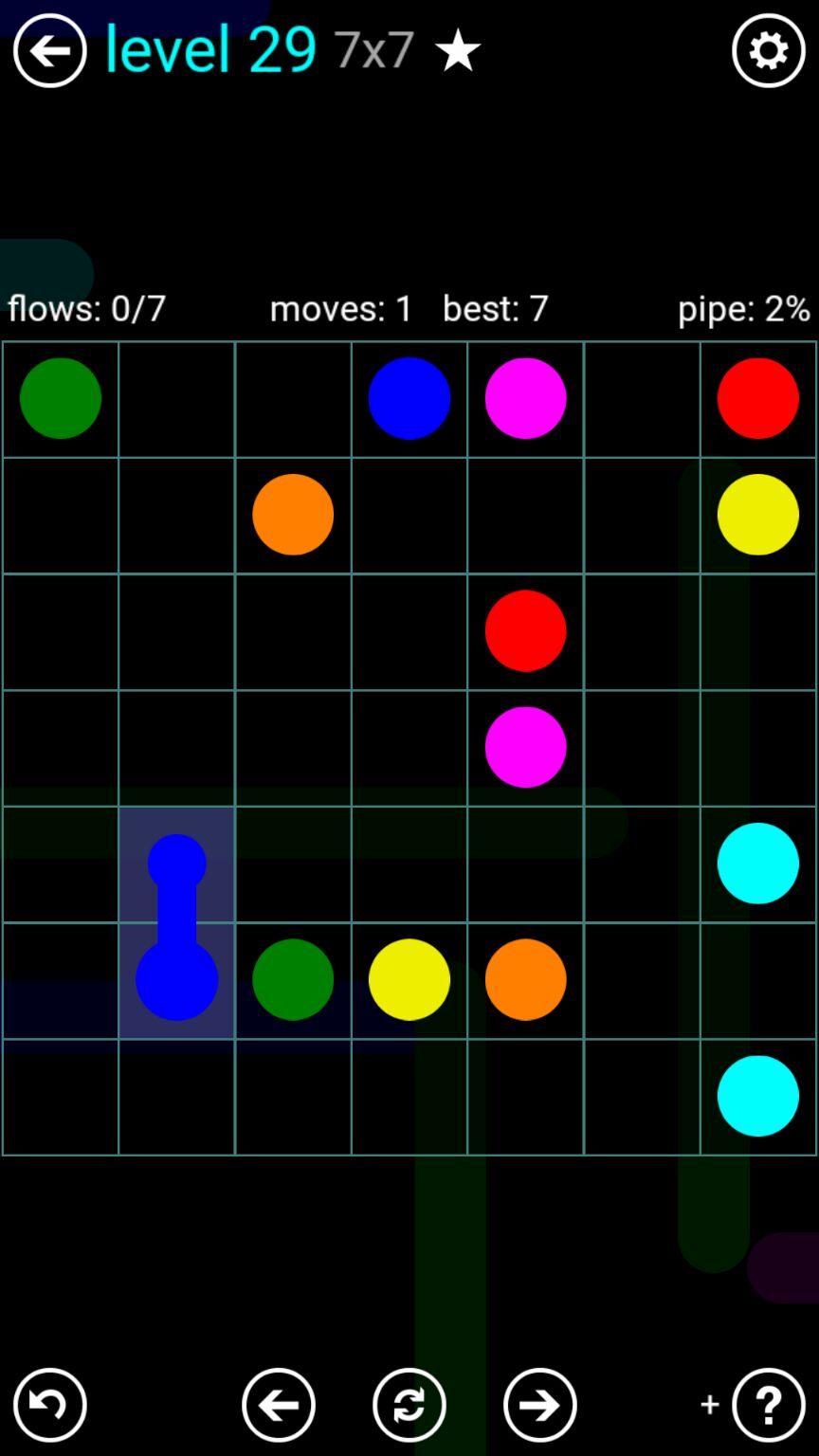Open the settings gear
This screenshot has width=819, height=1456.
[x=768, y=50]
